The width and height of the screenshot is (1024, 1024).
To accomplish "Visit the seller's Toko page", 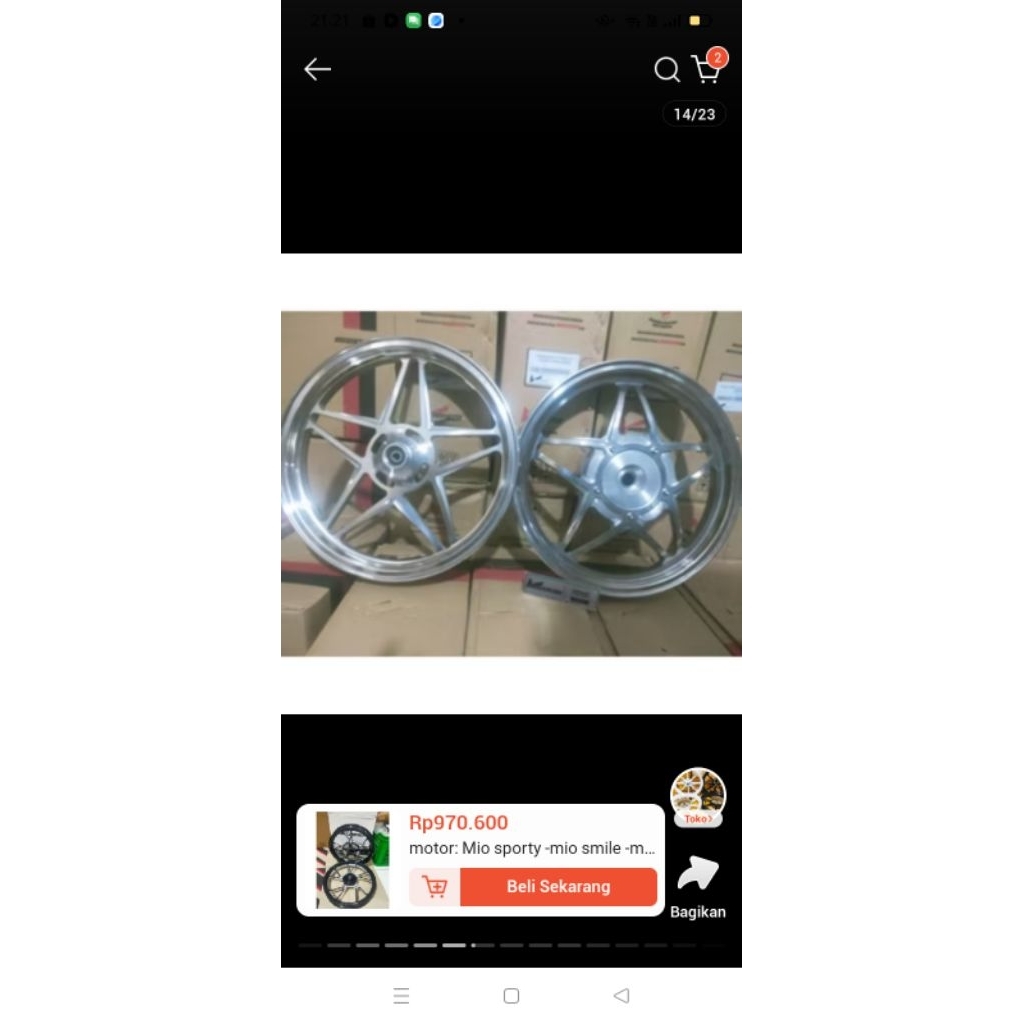I will (697, 797).
